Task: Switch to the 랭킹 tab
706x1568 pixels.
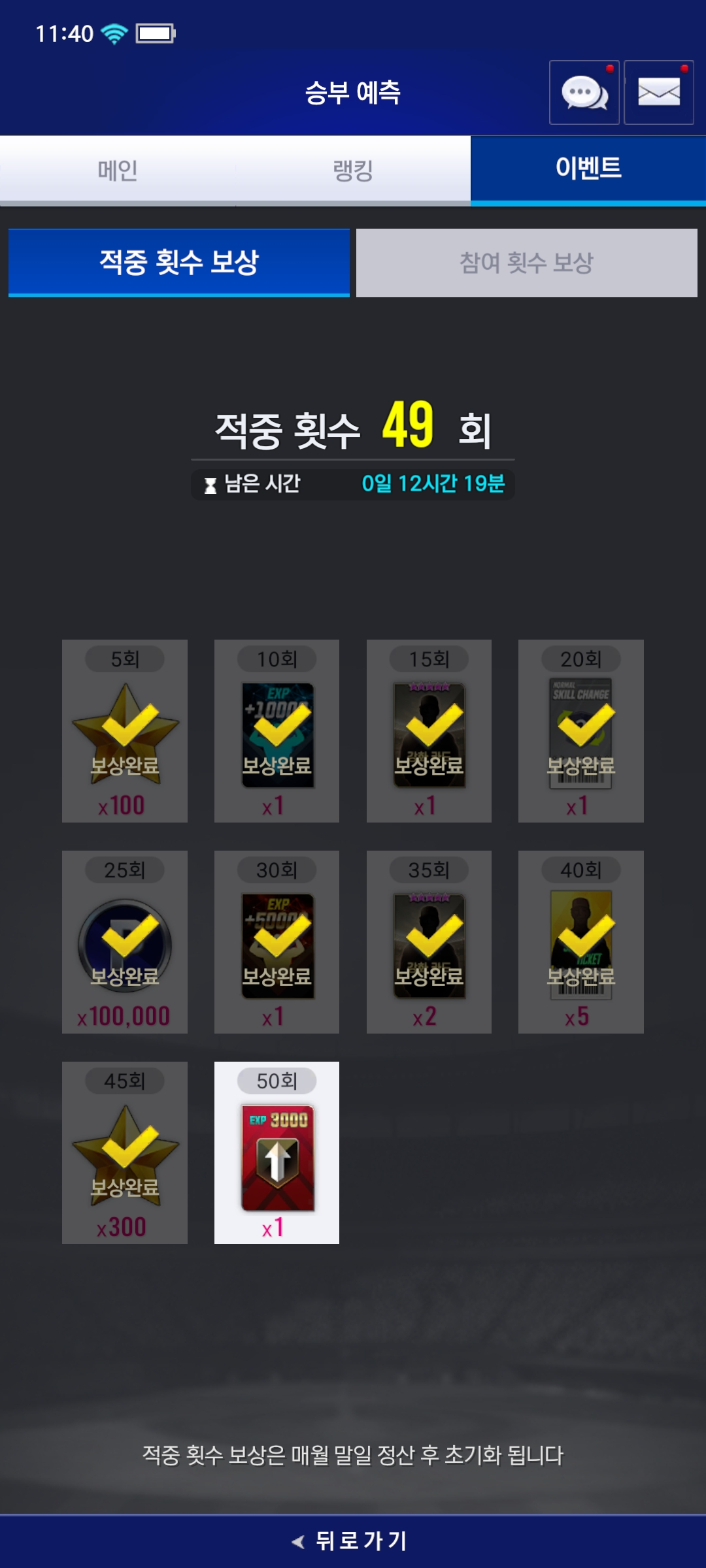Action: tap(353, 171)
